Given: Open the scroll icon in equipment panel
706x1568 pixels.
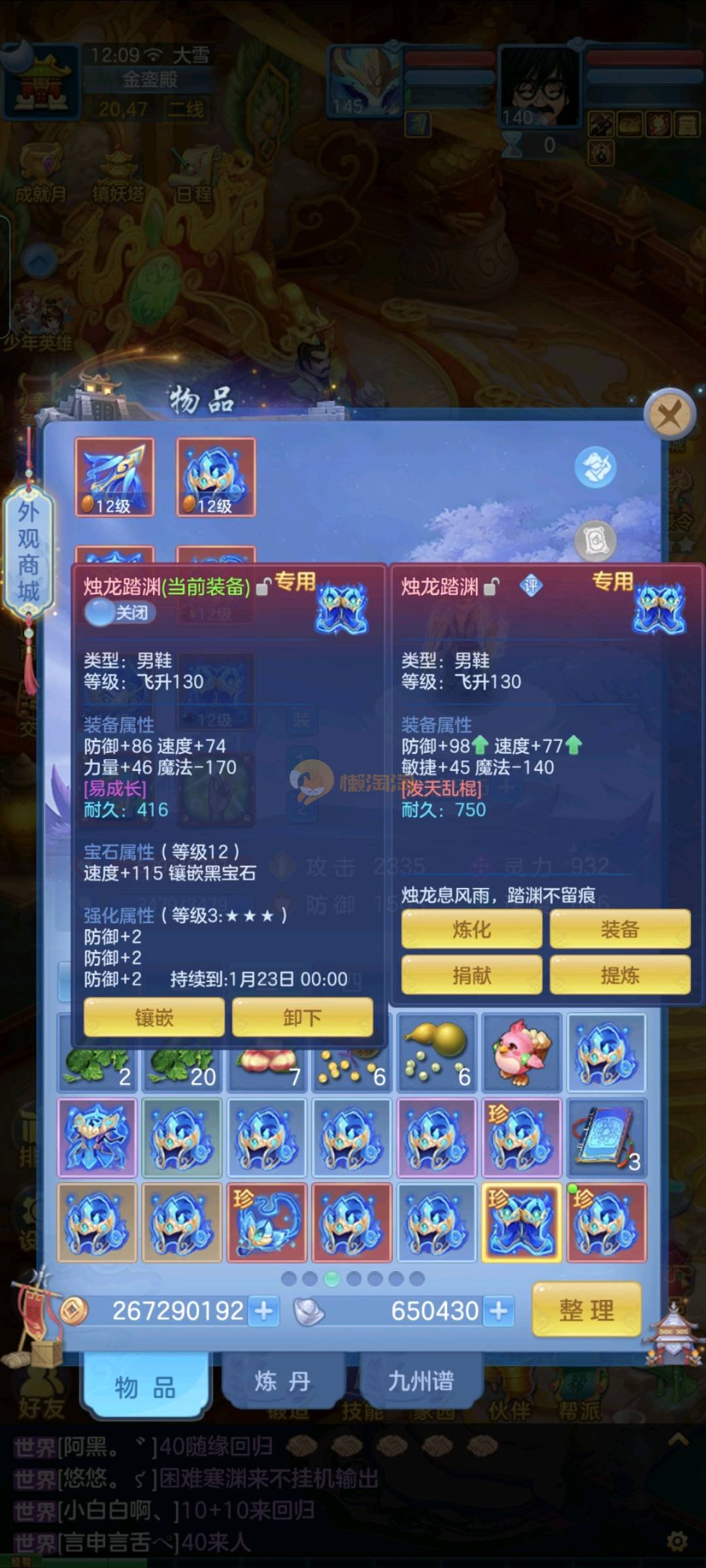Looking at the screenshot, I should (595, 540).
